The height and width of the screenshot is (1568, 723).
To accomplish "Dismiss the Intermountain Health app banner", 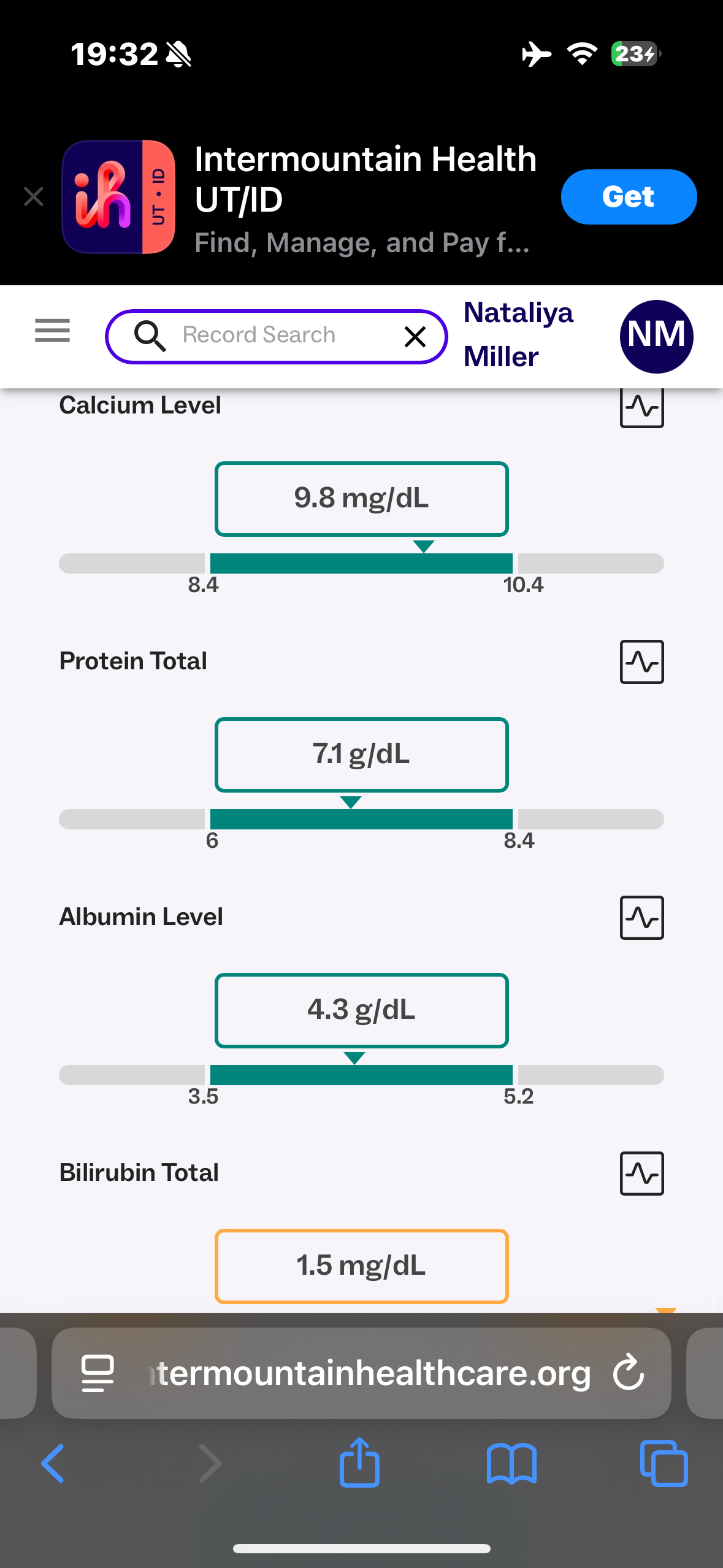I will pos(34,197).
